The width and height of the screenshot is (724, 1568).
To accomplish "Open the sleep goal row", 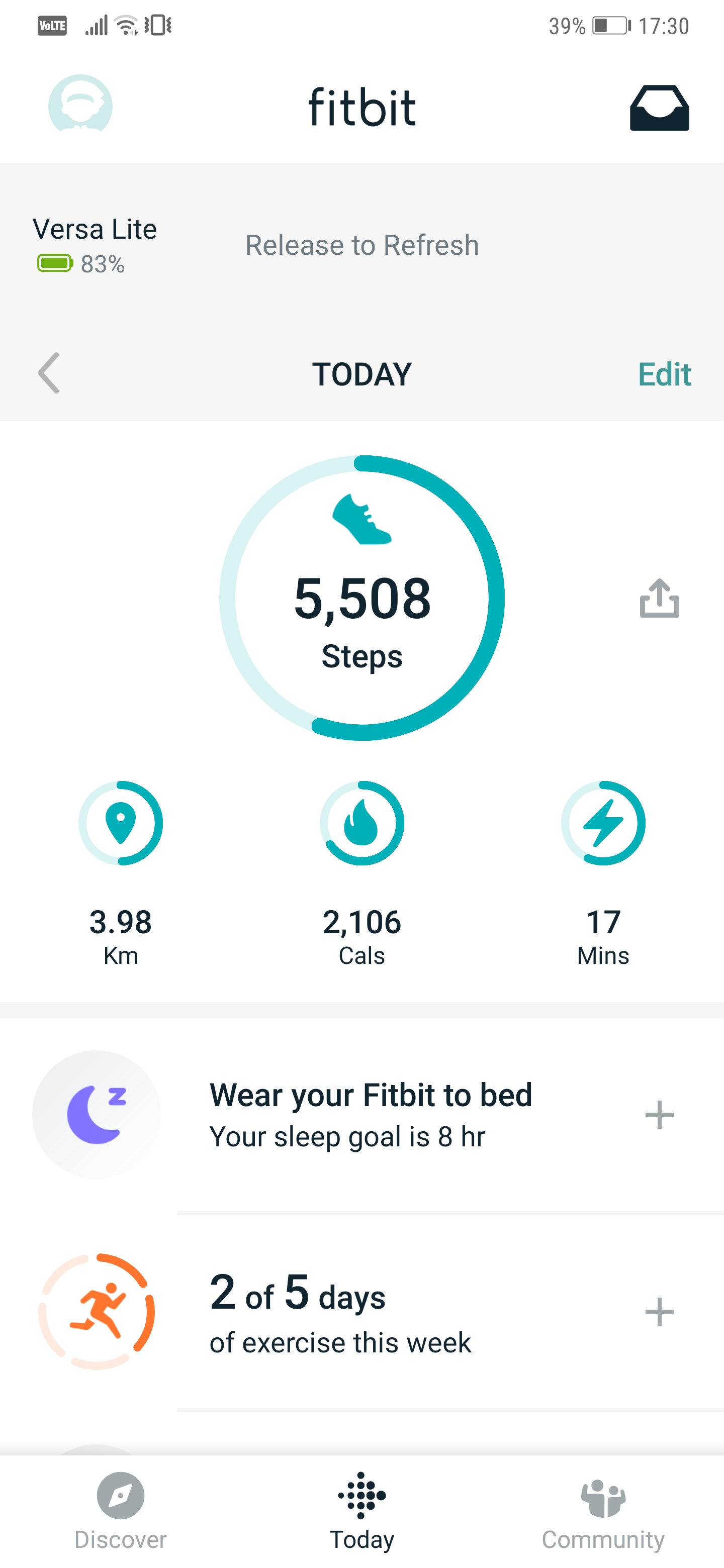I will 361,1115.
